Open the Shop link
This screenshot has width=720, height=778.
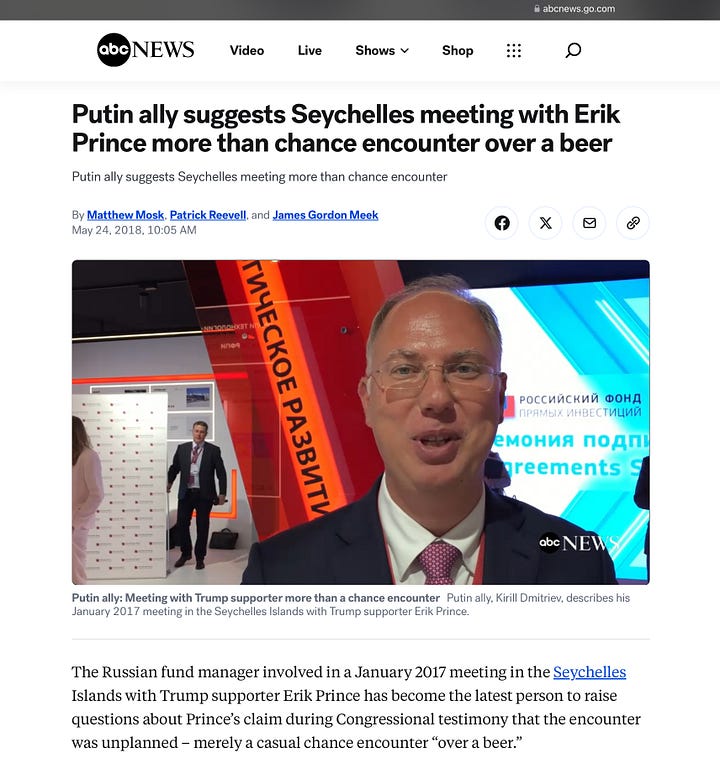457,50
